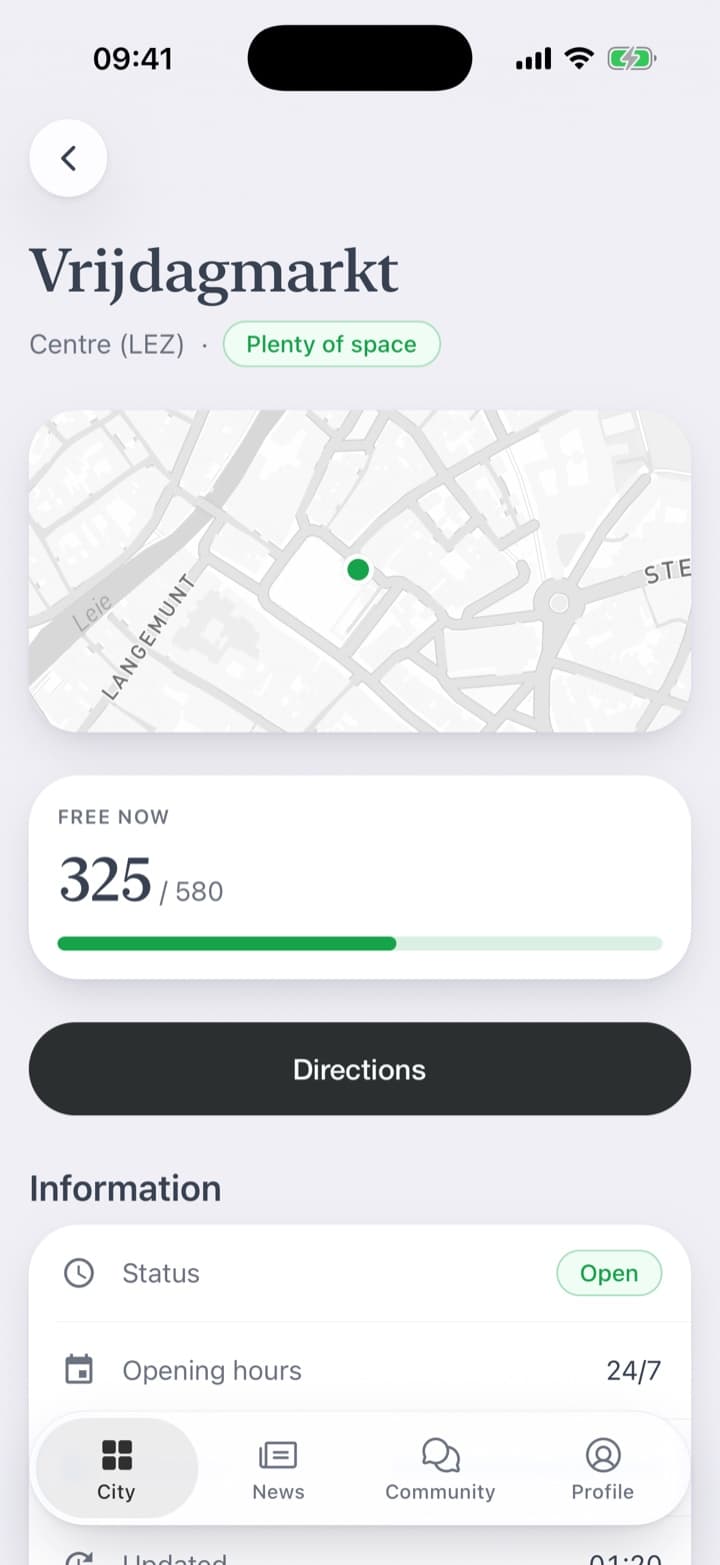Switch to the City tab

click(117, 1468)
